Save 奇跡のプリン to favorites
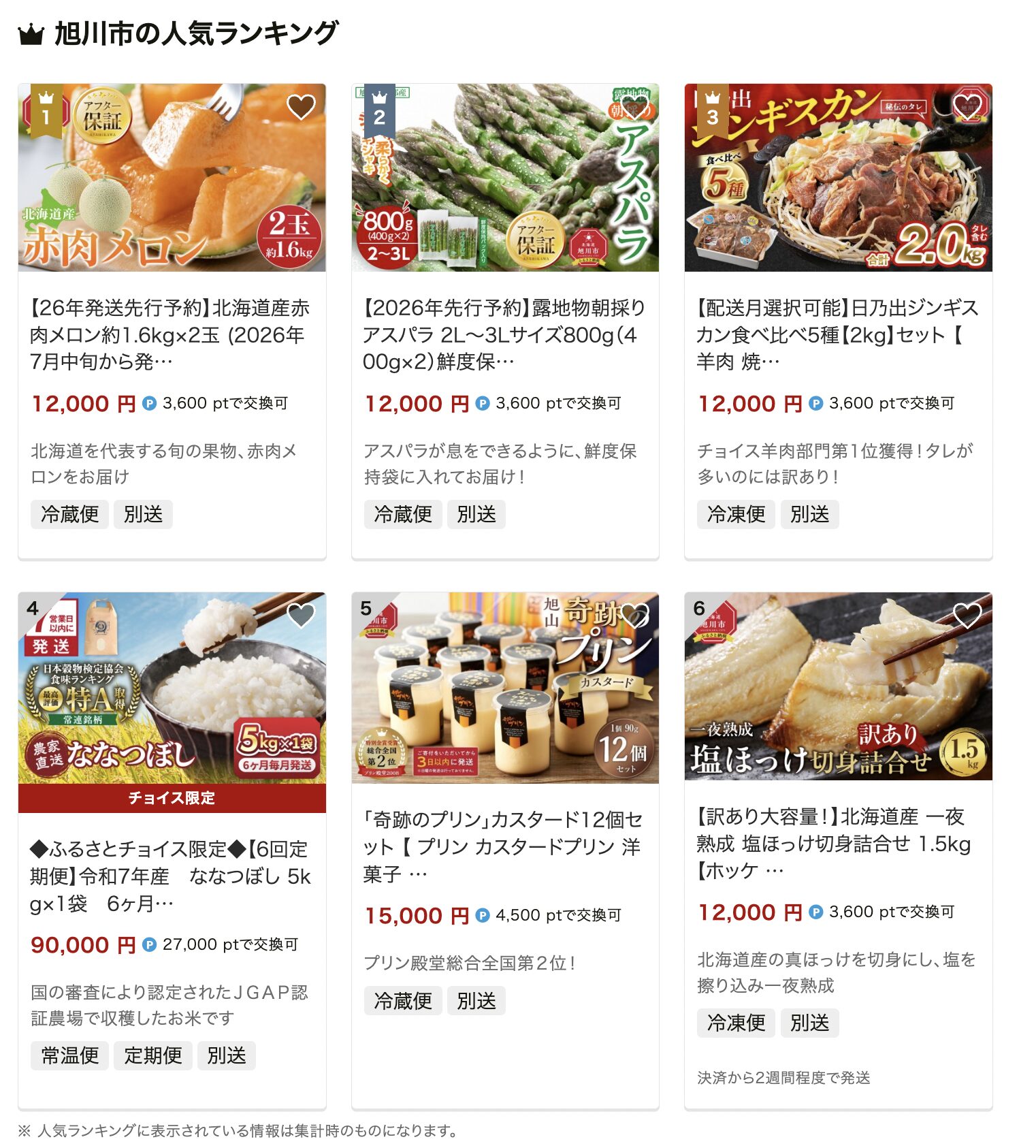Screen dimensions: 1036x1148 634,616
